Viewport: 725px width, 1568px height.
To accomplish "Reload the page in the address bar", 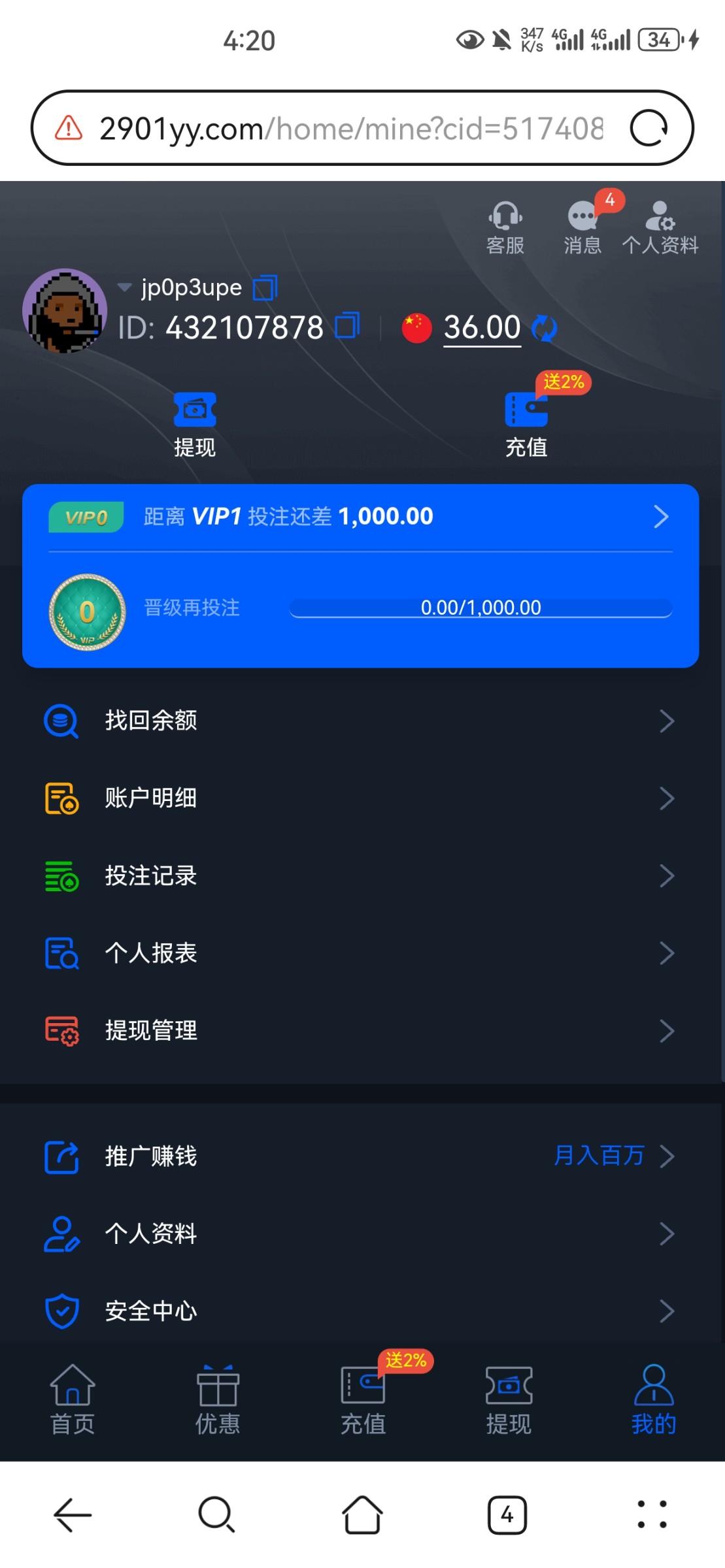I will point(649,128).
